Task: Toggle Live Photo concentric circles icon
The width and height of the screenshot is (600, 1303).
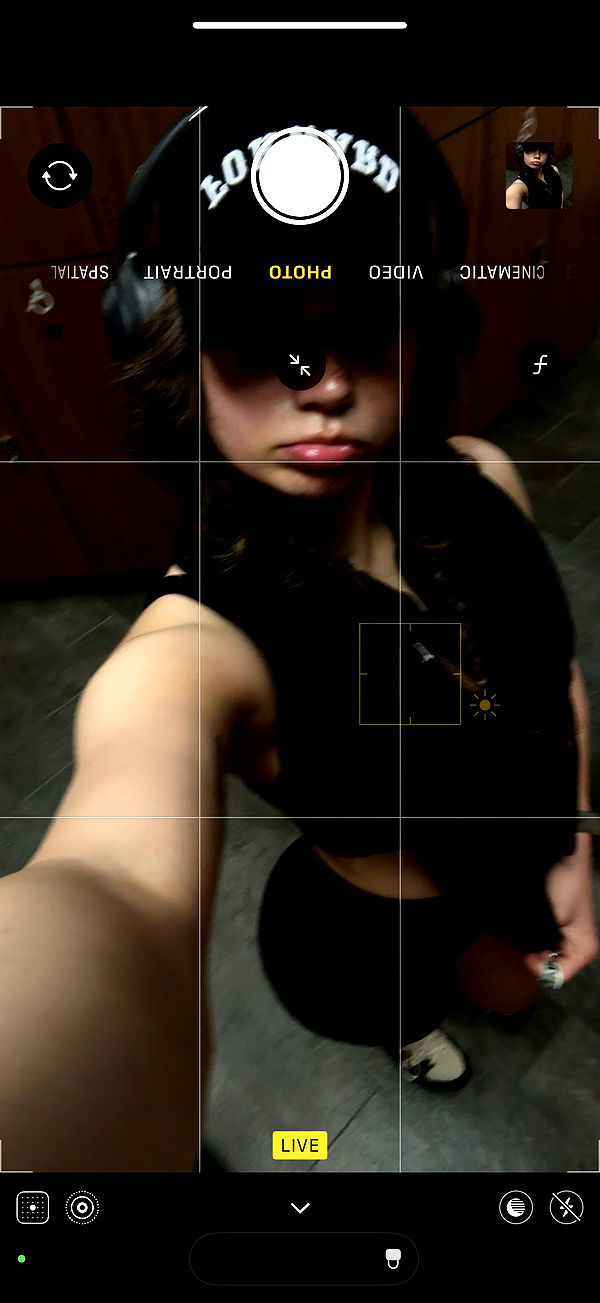Action: (x=82, y=1208)
